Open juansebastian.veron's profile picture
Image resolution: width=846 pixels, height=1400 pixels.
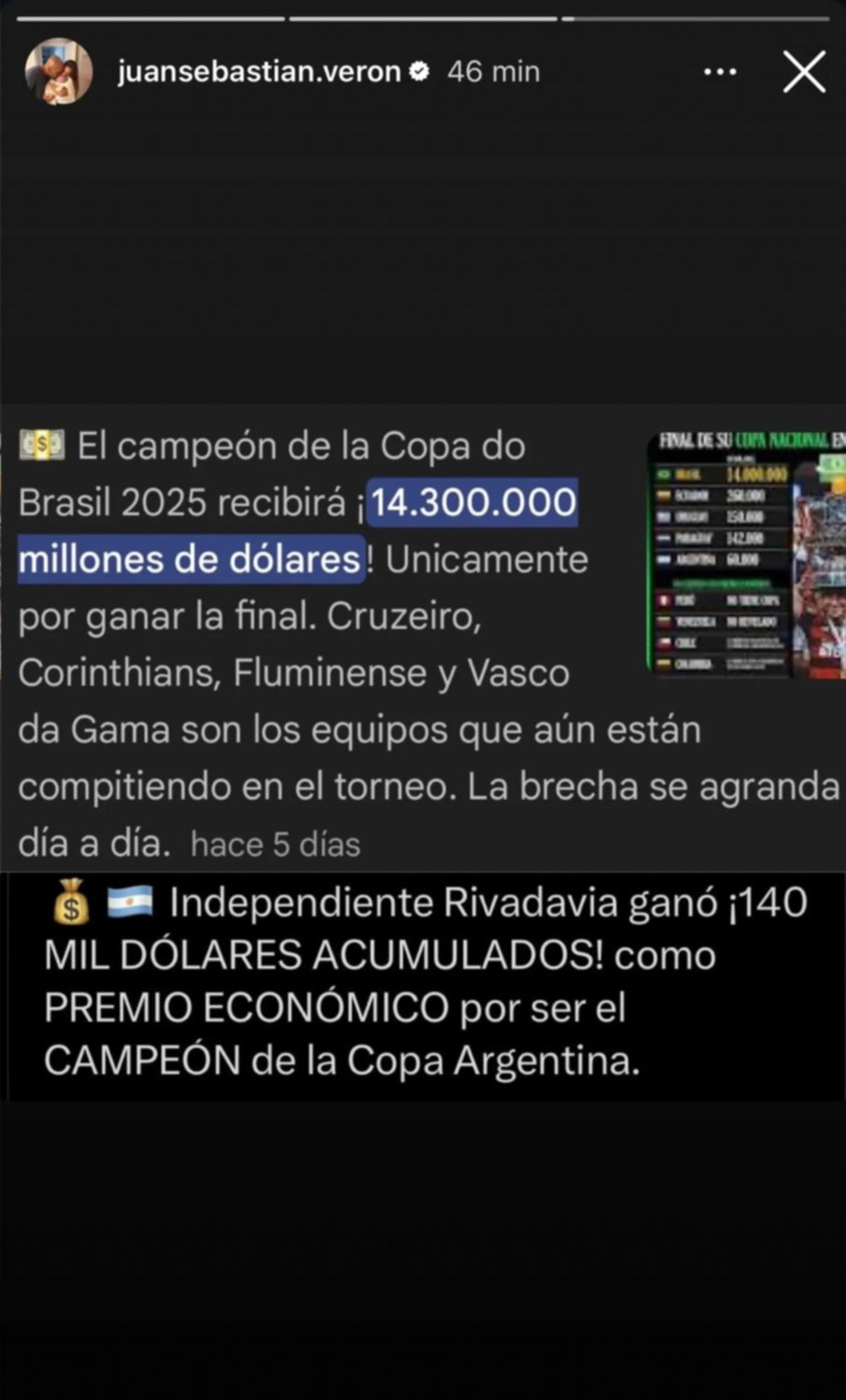point(59,71)
